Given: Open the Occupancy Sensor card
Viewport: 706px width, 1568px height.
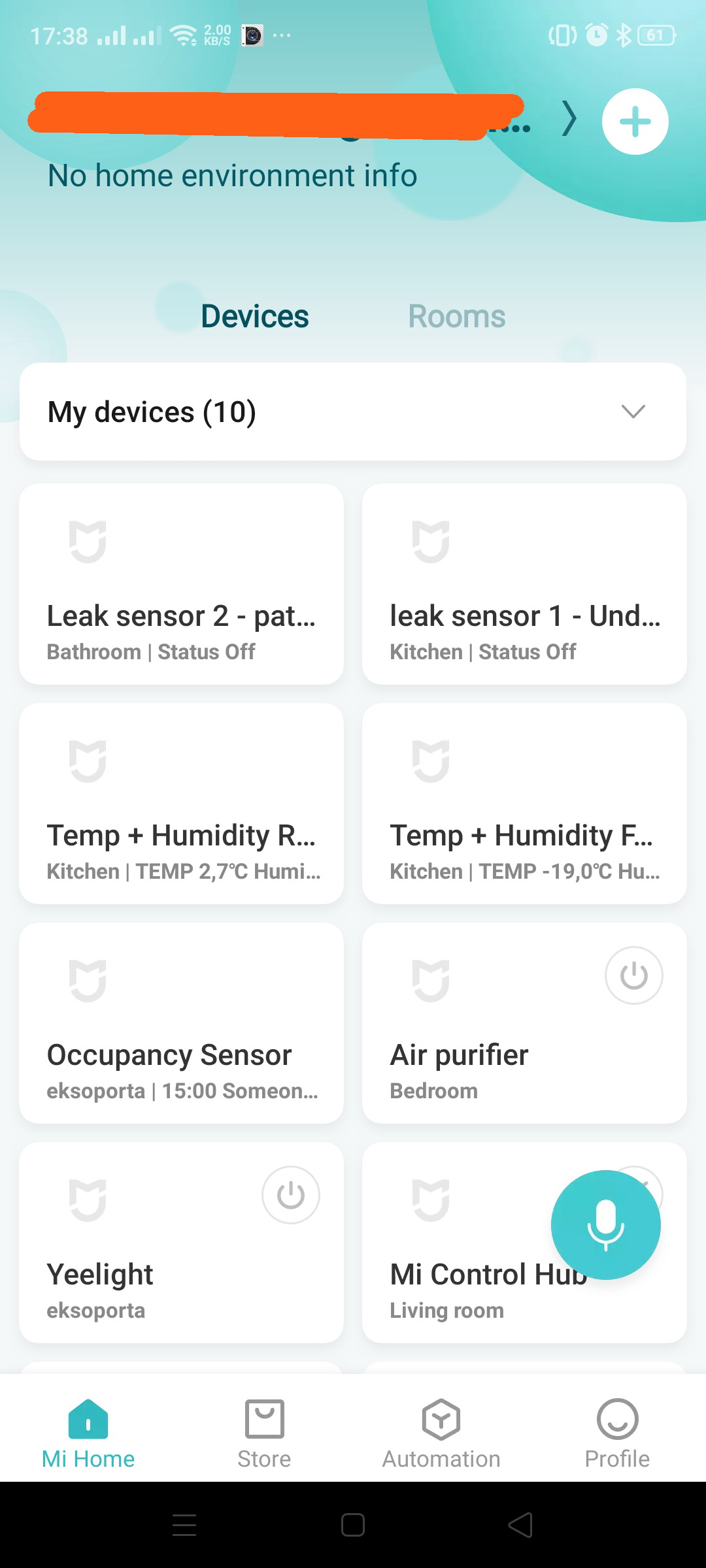Looking at the screenshot, I should tap(182, 1023).
